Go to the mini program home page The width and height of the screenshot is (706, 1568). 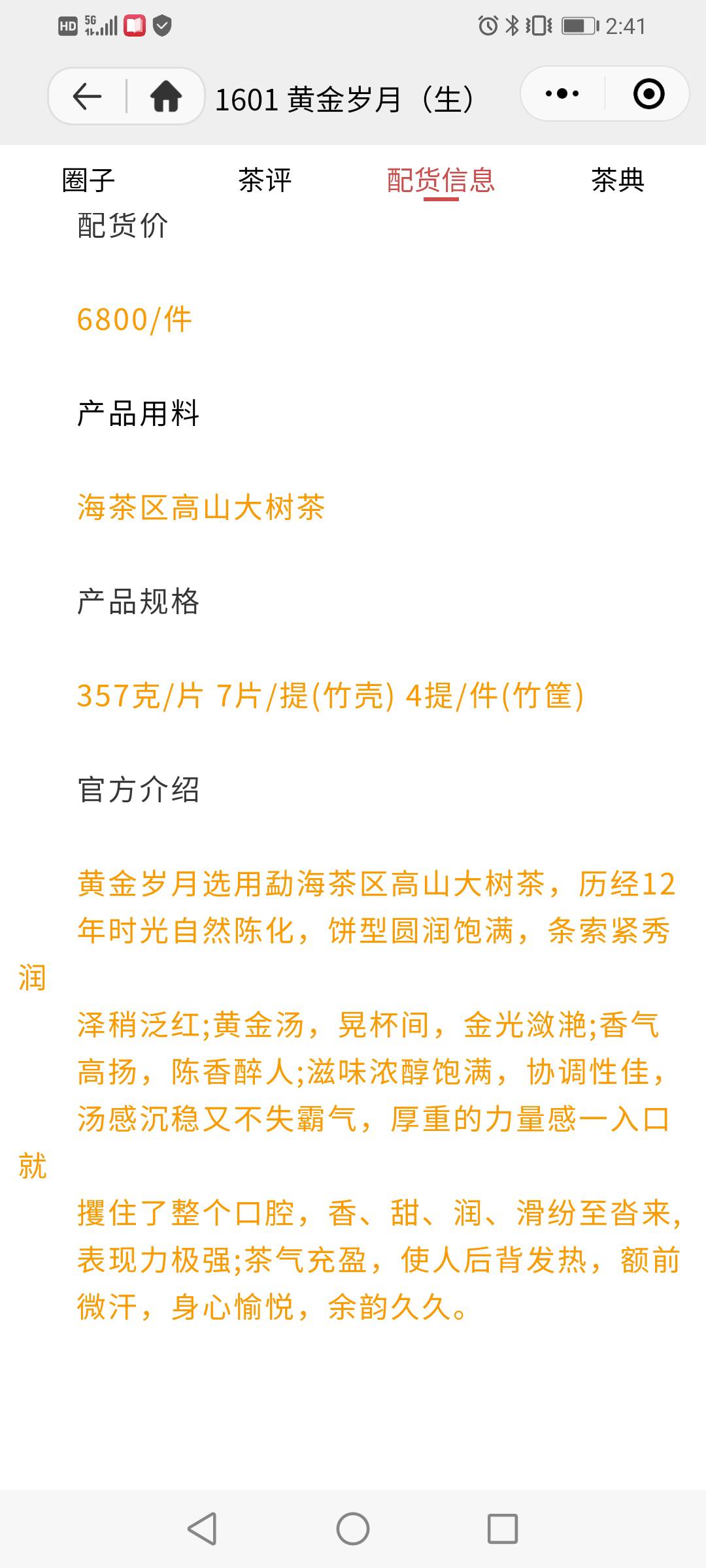(166, 96)
